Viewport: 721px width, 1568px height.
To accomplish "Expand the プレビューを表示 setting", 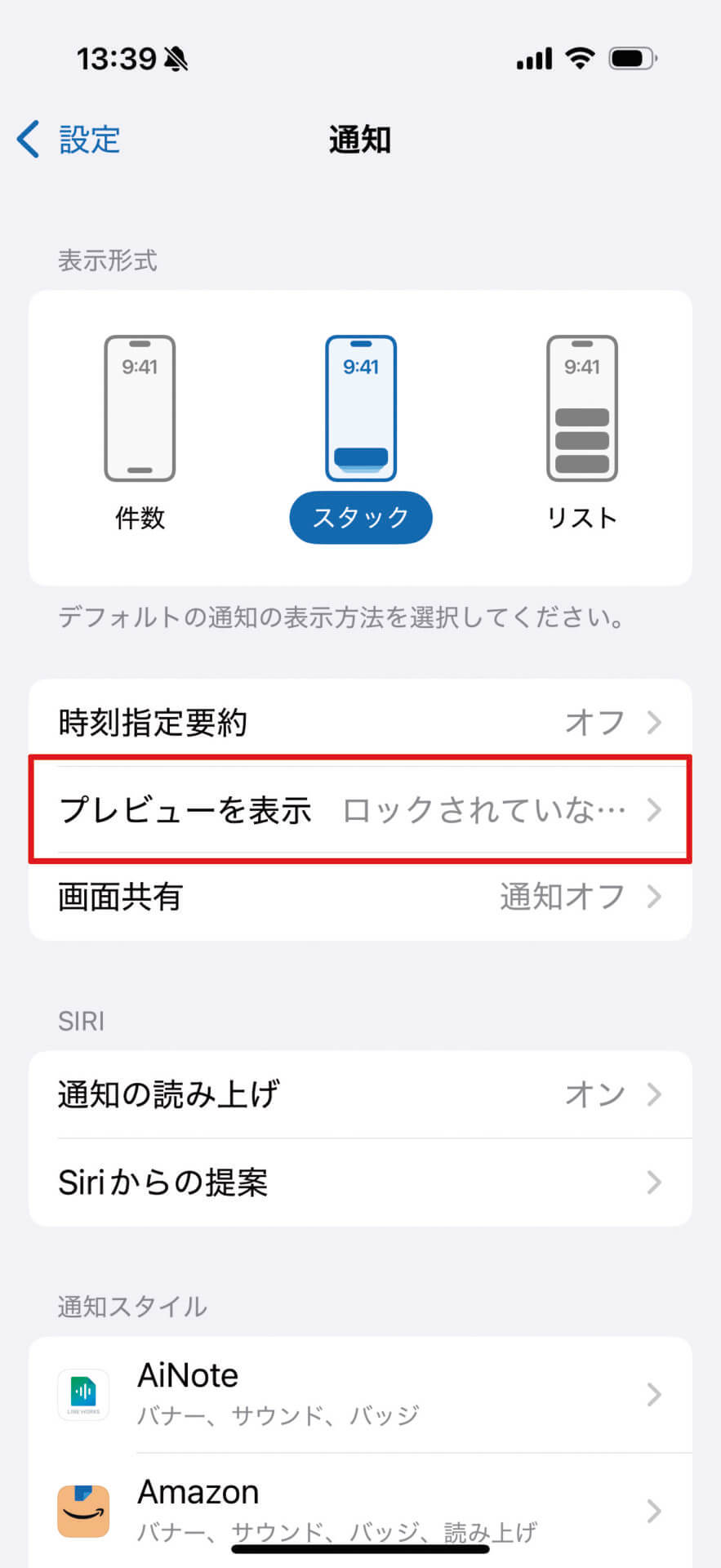I will click(360, 810).
